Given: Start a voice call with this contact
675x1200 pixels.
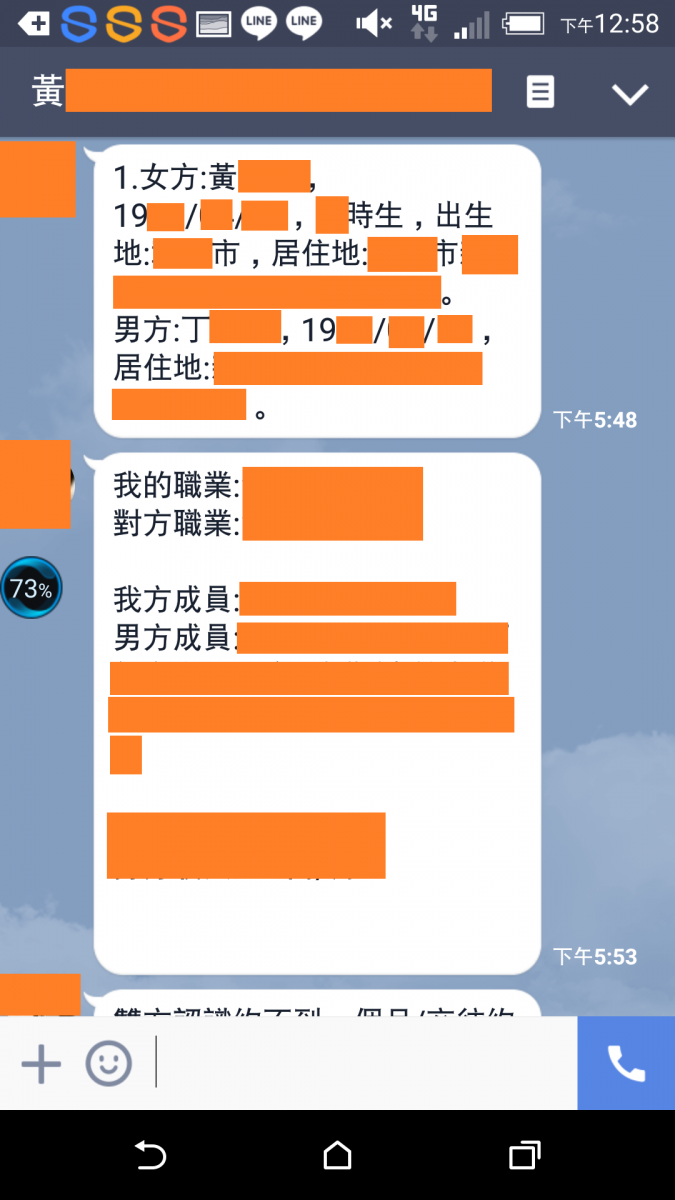Looking at the screenshot, I should pos(626,1064).
